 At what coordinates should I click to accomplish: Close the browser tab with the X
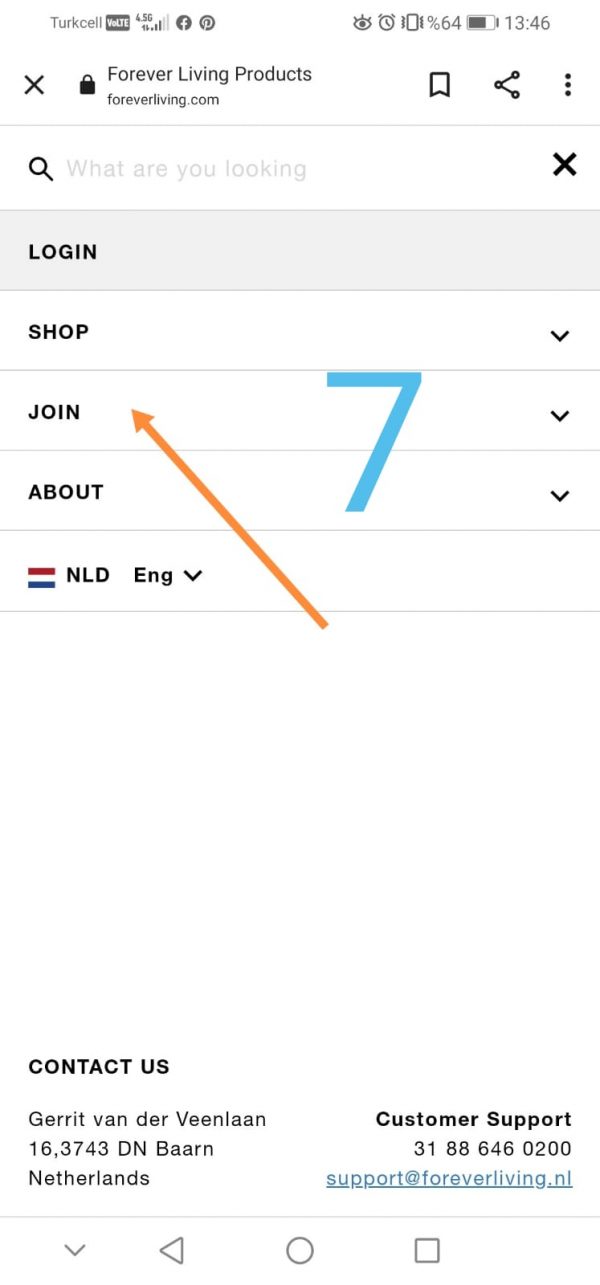pyautogui.click(x=34, y=85)
